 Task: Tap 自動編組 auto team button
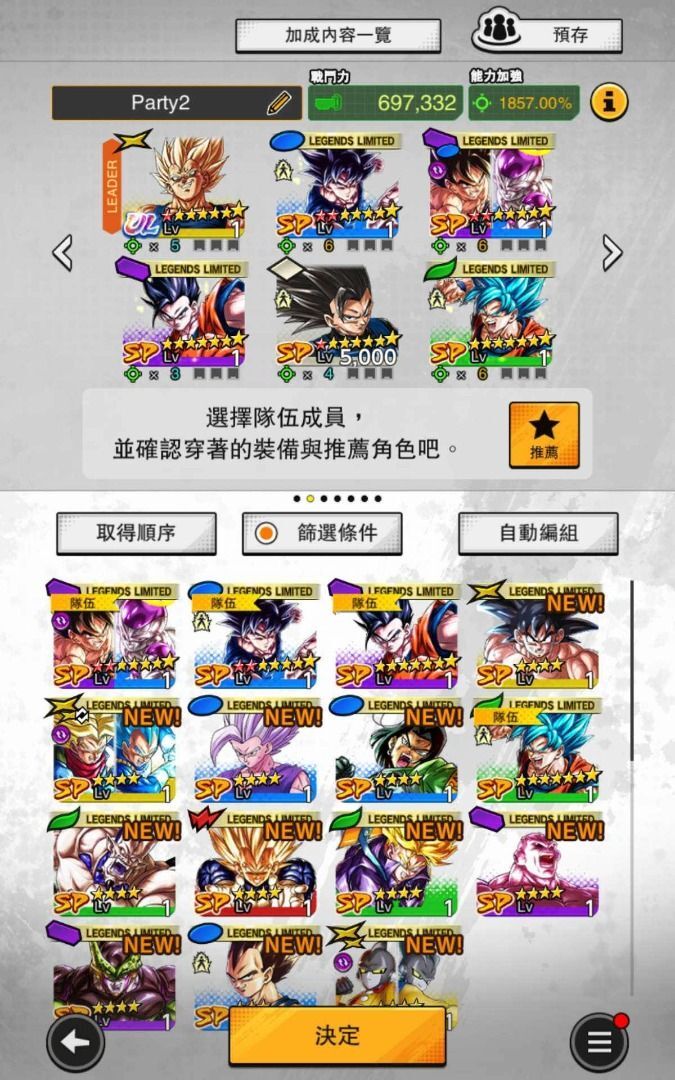538,533
